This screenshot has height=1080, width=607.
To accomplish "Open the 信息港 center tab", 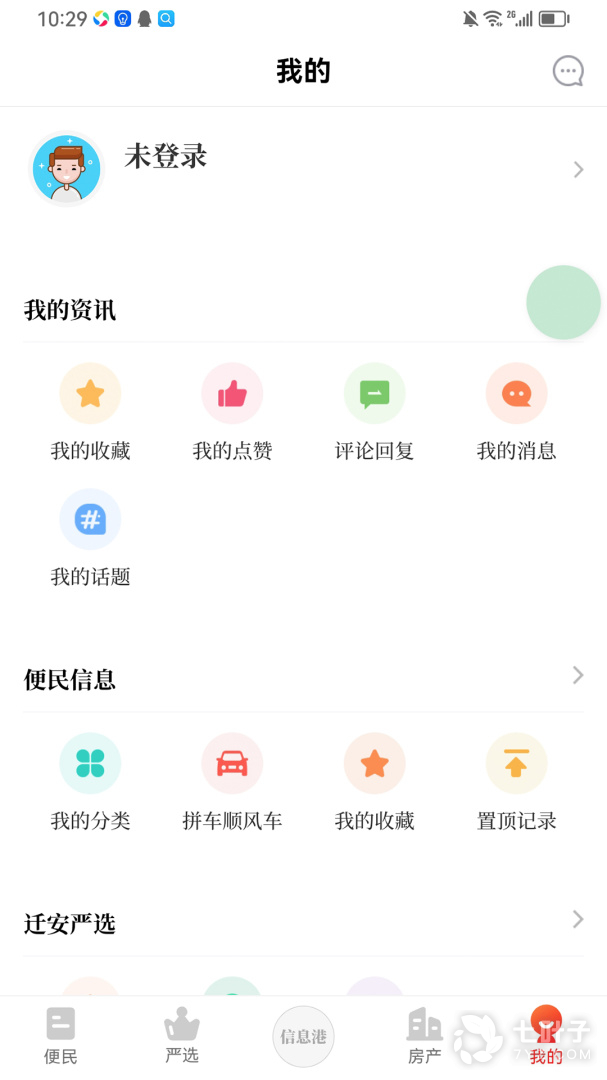I will [303, 1037].
